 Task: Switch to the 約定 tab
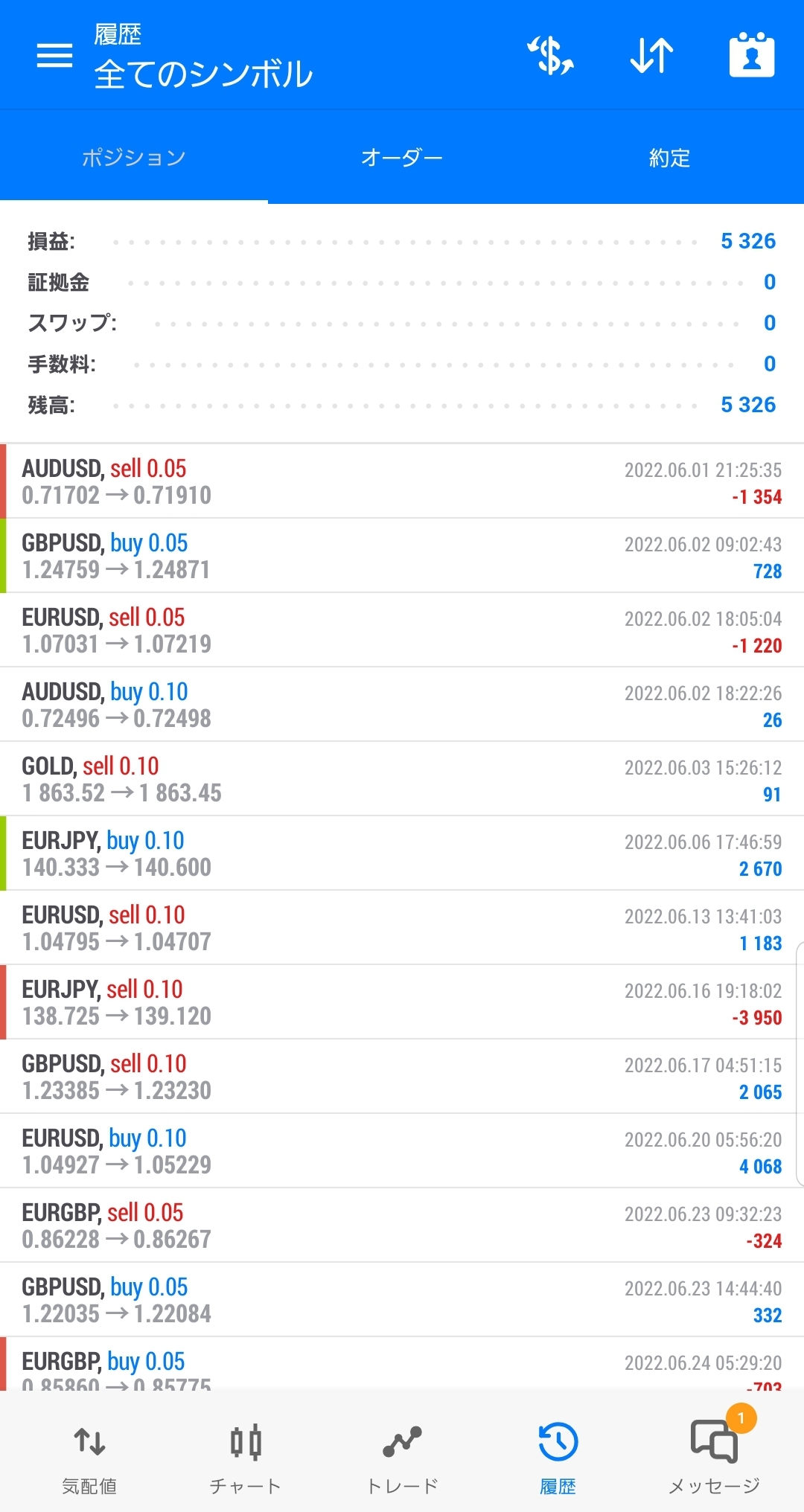(x=670, y=158)
